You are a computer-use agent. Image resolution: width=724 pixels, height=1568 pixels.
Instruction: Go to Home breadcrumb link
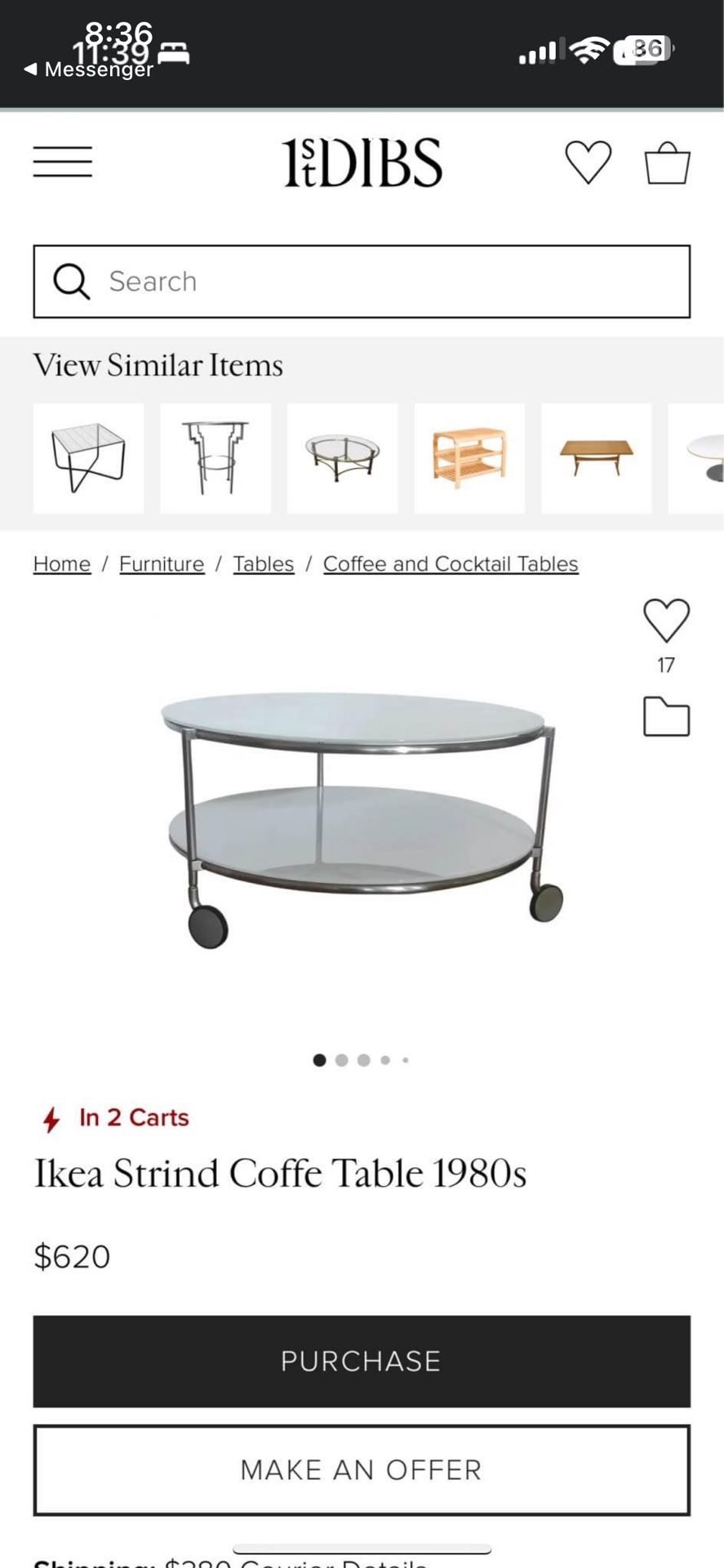click(62, 564)
